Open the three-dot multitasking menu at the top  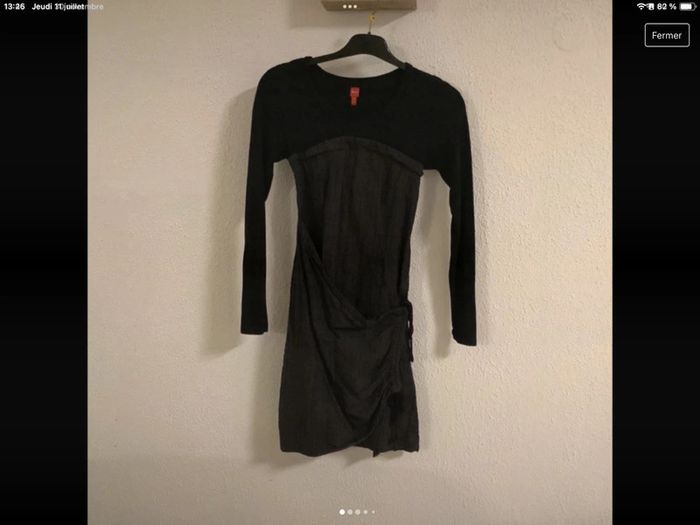(x=350, y=6)
